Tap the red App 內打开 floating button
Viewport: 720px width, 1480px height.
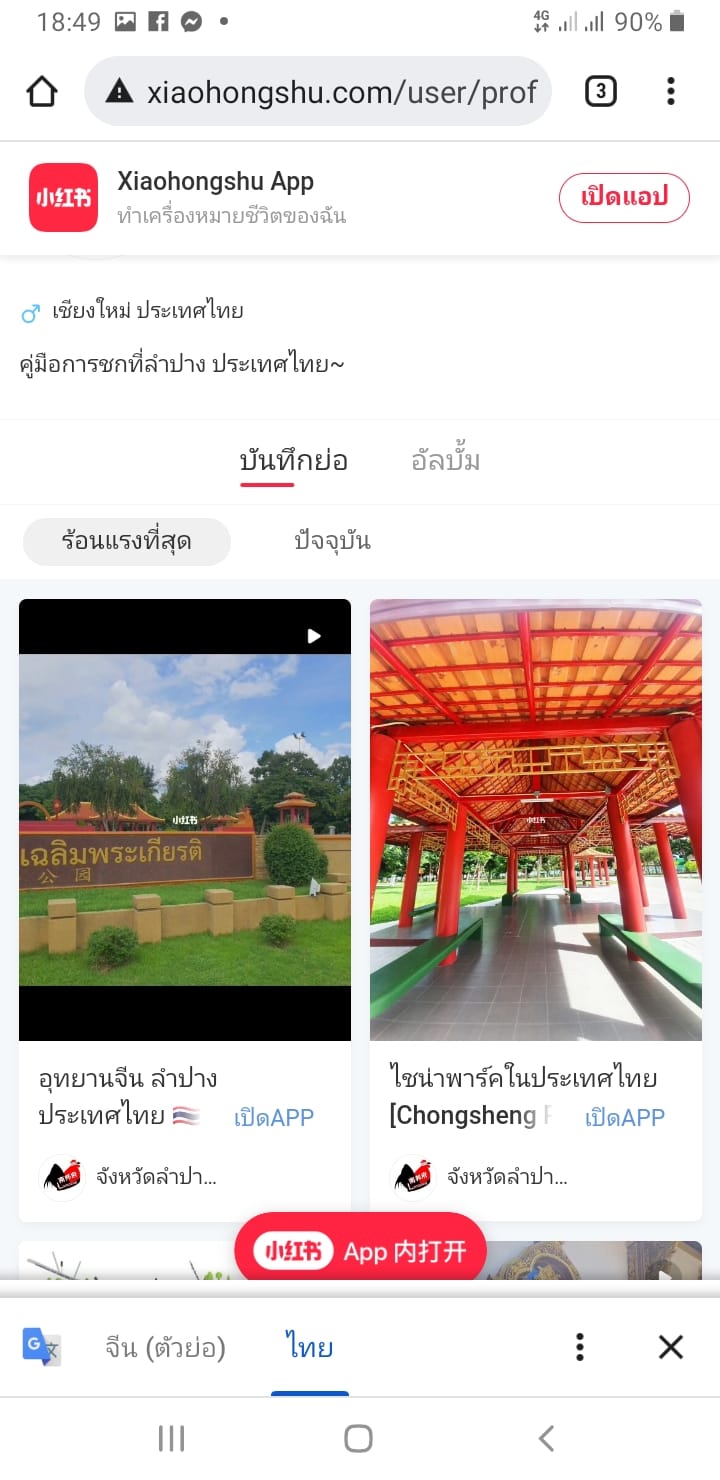(360, 1251)
